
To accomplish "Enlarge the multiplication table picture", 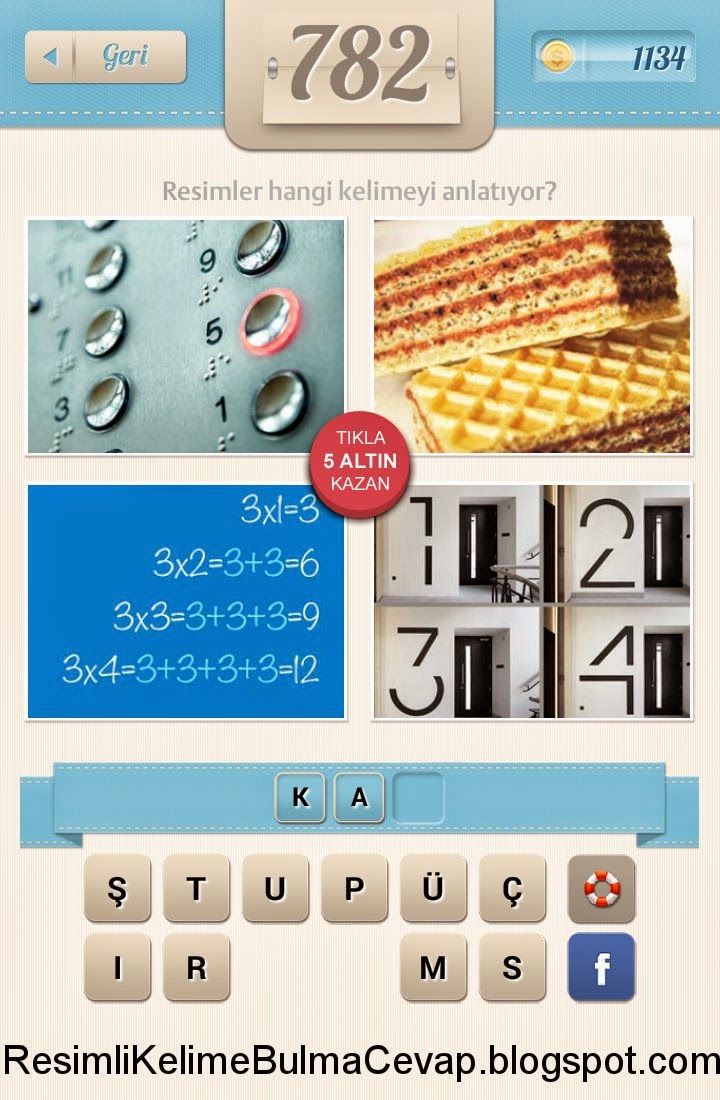I will tap(186, 601).
